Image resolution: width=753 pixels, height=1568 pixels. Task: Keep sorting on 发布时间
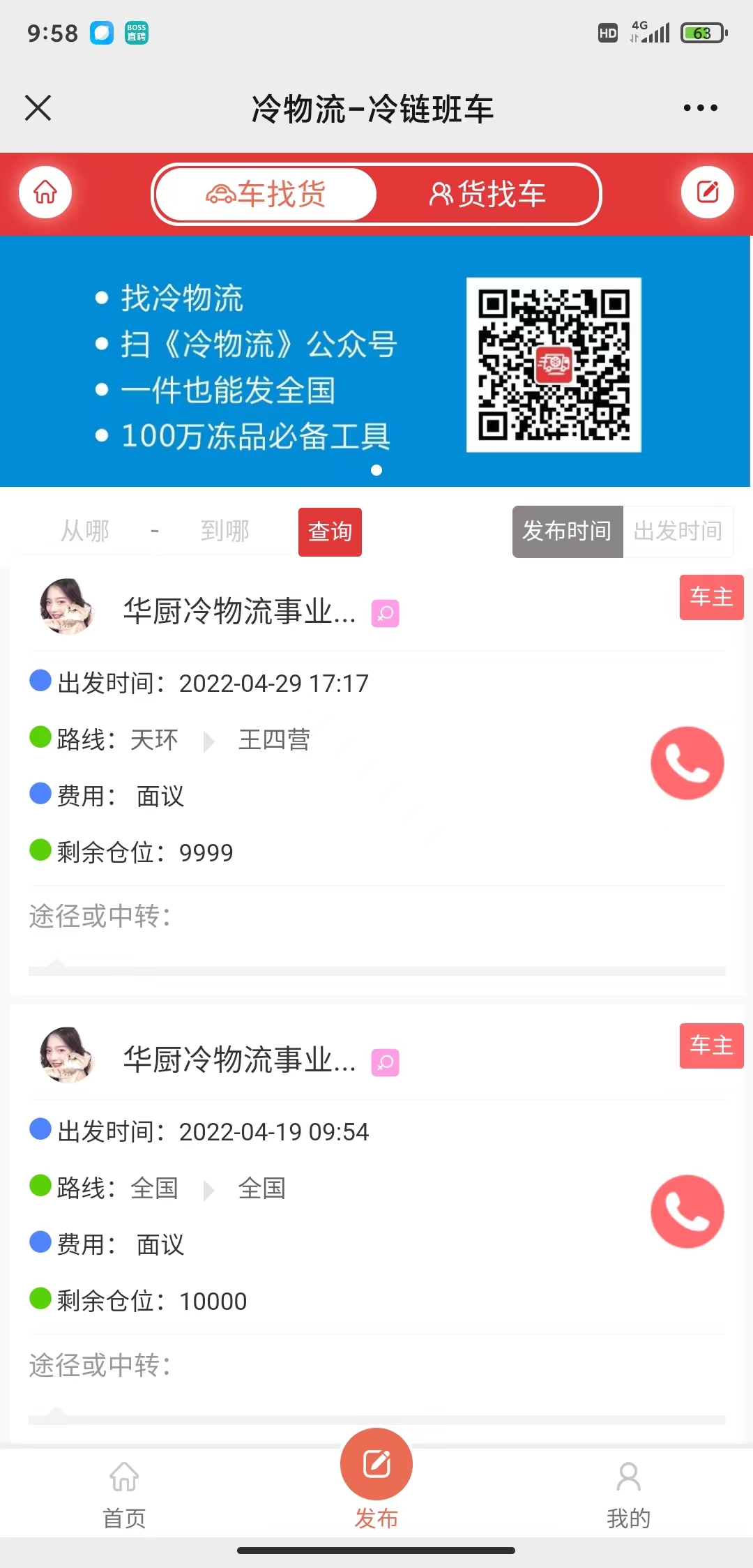[x=568, y=531]
